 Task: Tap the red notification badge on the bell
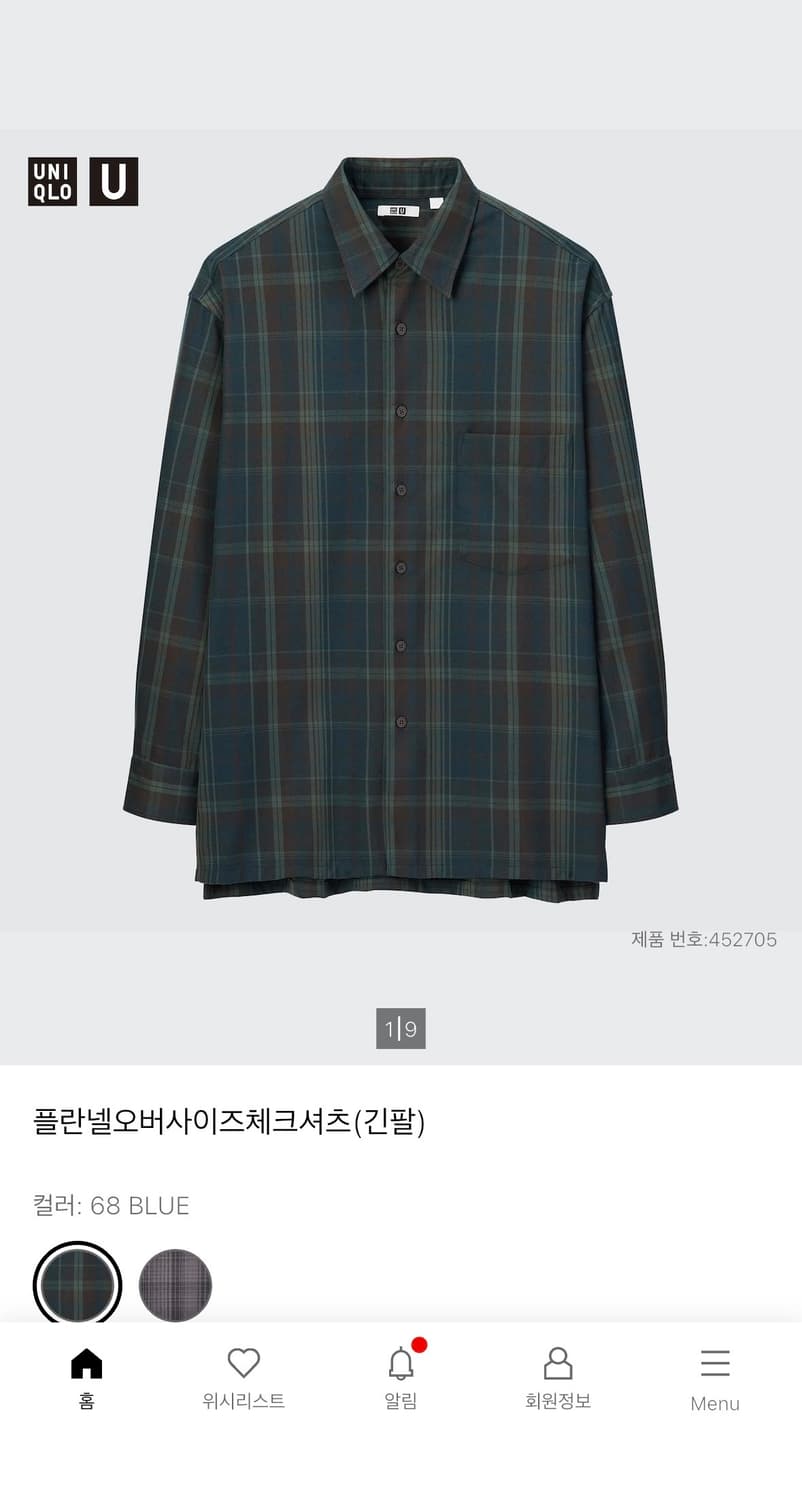[419, 1346]
